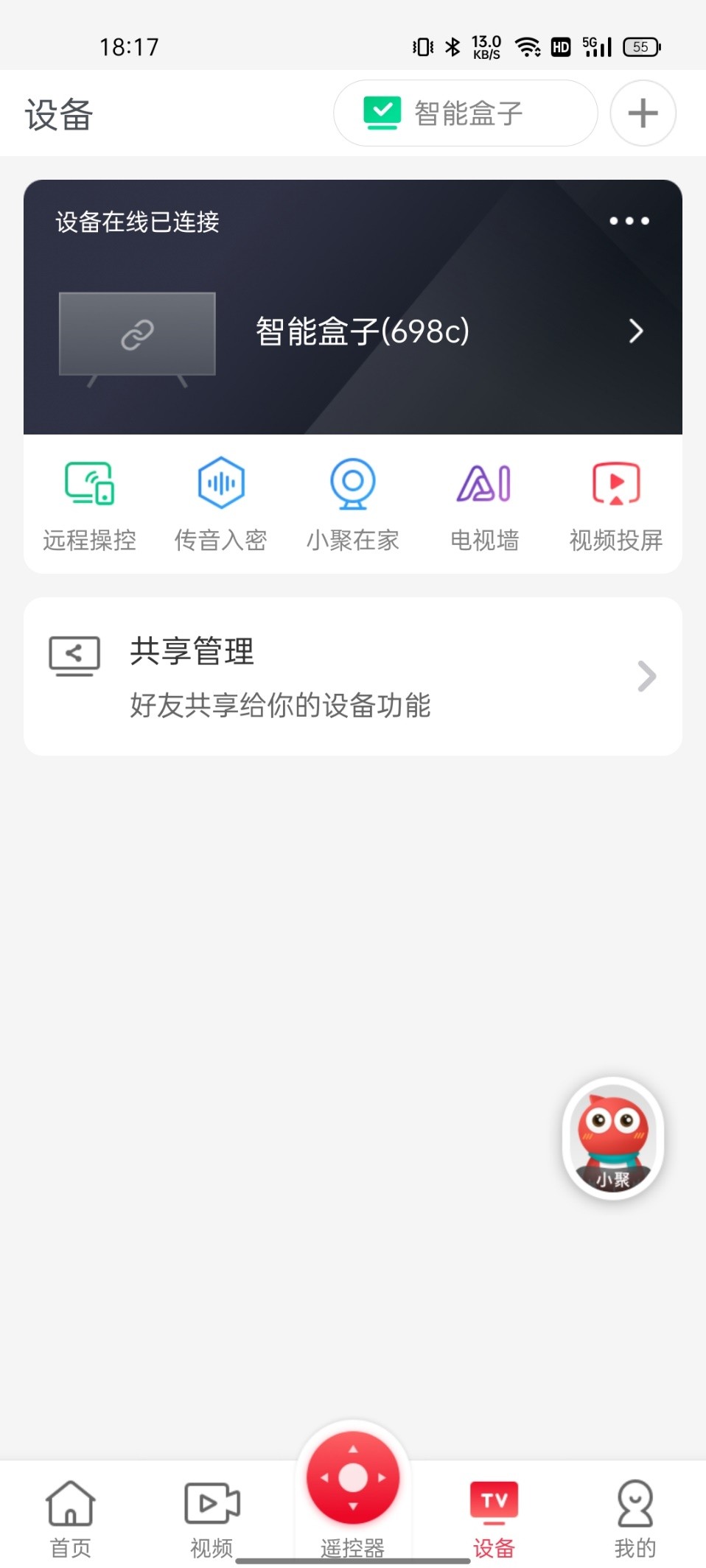706x1568 pixels.
Task: Open the 智能盒子 device selector dropdown
Action: 465,113
